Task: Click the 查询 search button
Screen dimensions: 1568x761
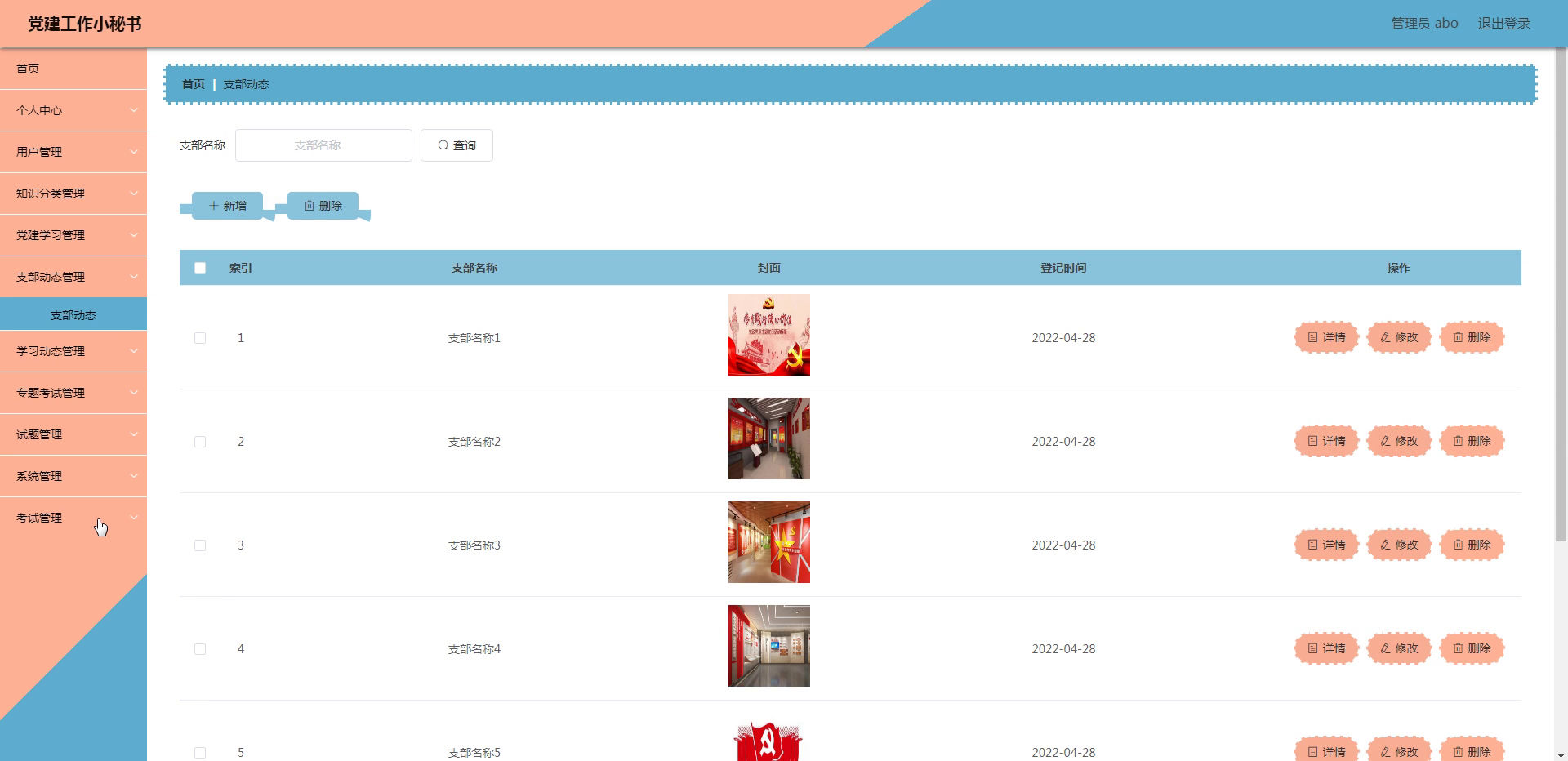Action: [457, 145]
